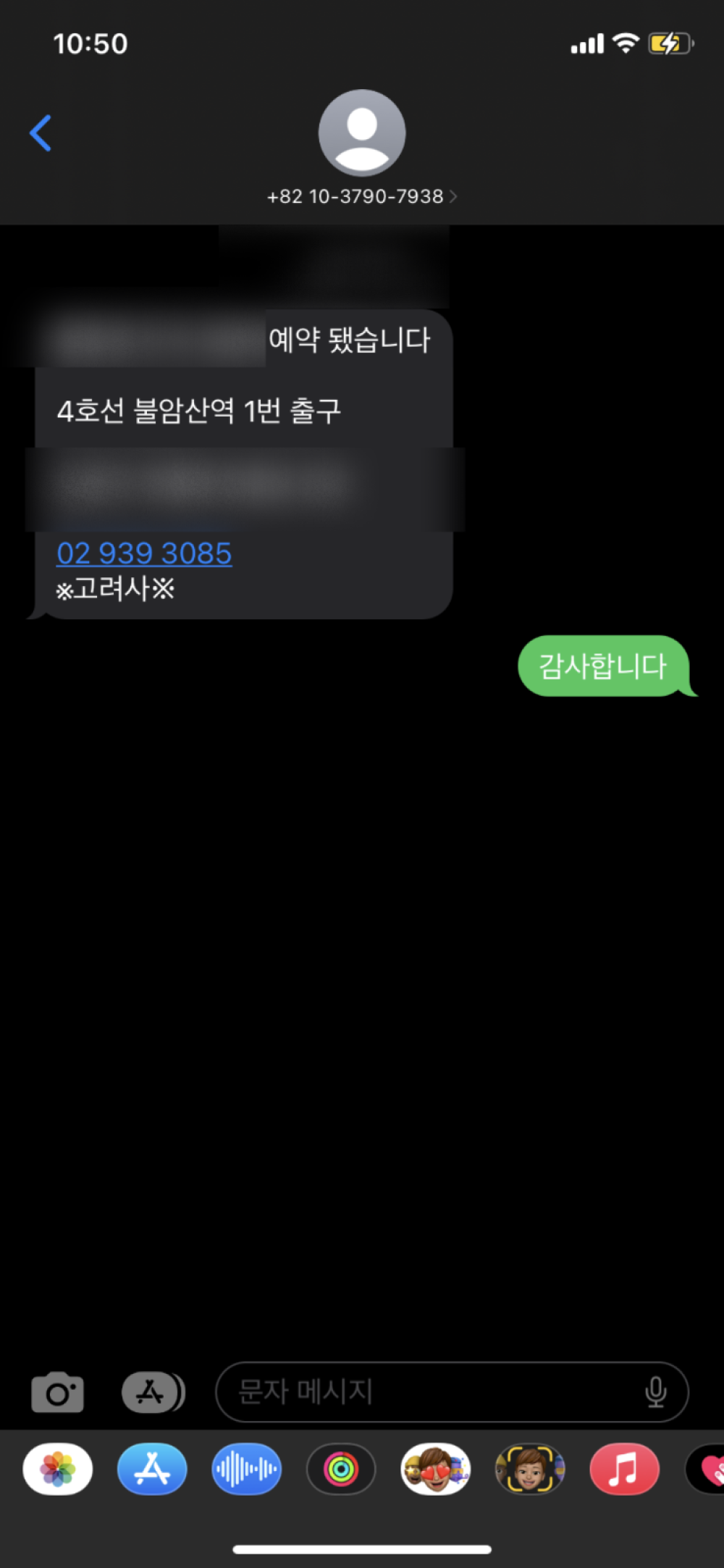
Task: Toggle the App Store apps drawer button
Action: [152, 1392]
